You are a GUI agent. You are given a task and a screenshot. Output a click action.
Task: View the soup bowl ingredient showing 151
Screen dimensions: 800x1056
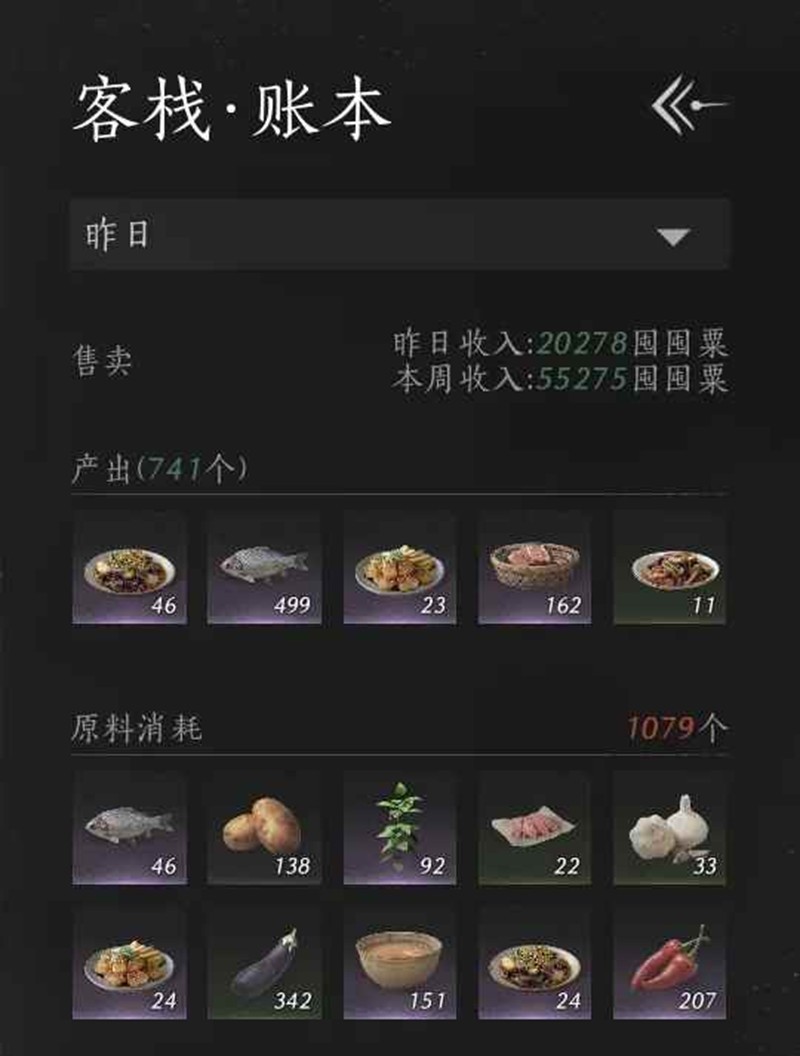pyautogui.click(x=399, y=964)
